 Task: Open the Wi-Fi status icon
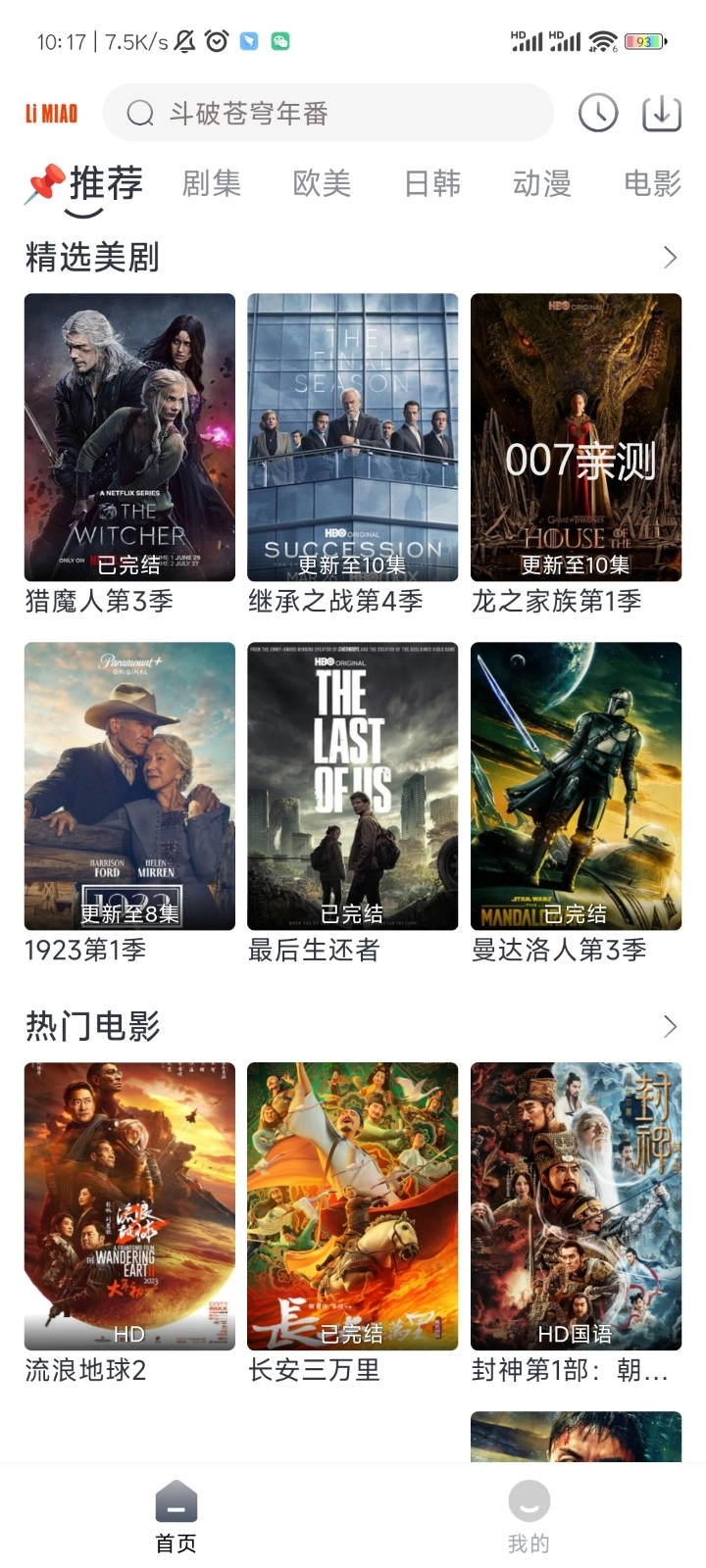click(x=600, y=41)
